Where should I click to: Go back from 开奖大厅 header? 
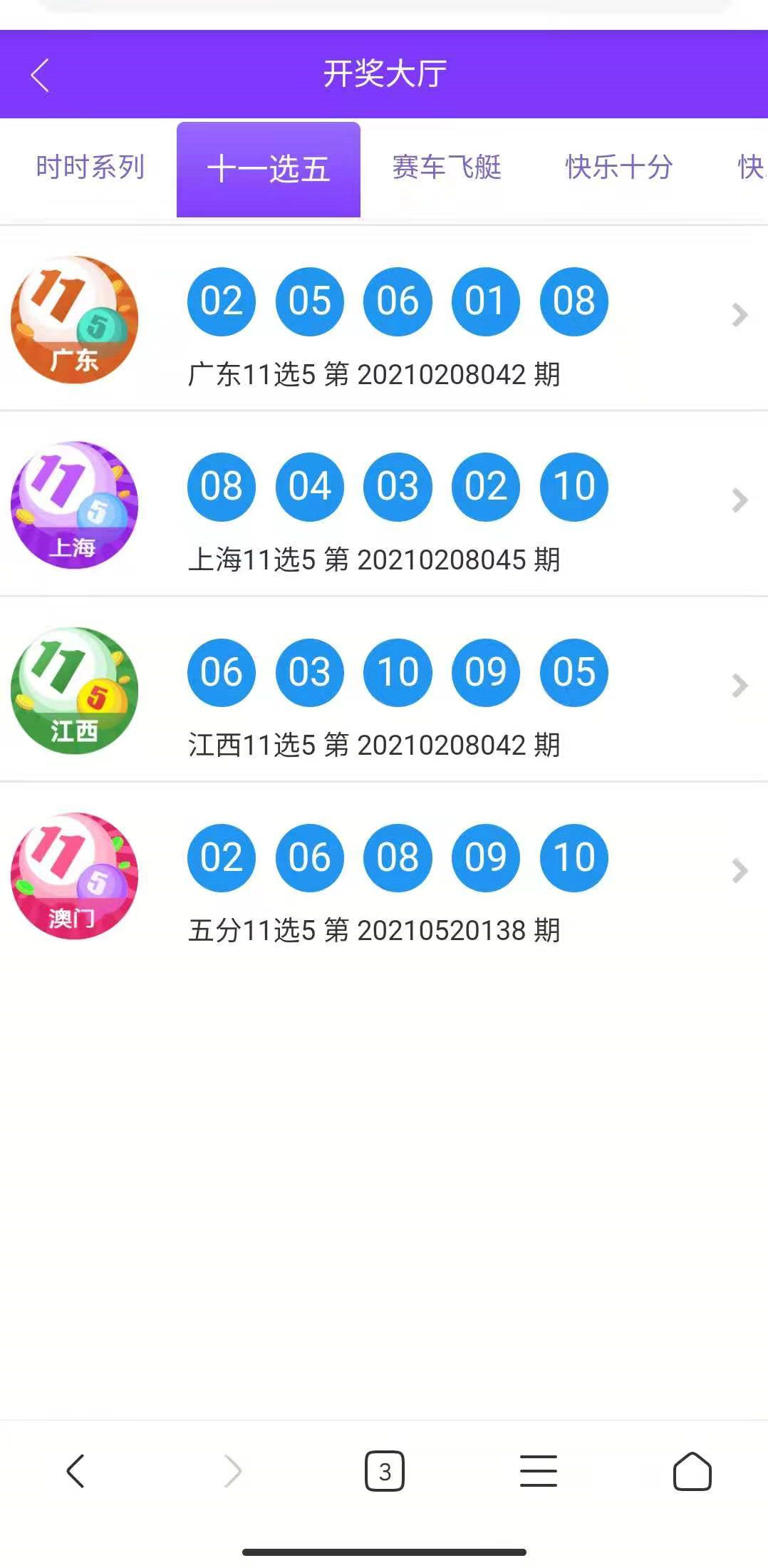tap(40, 75)
